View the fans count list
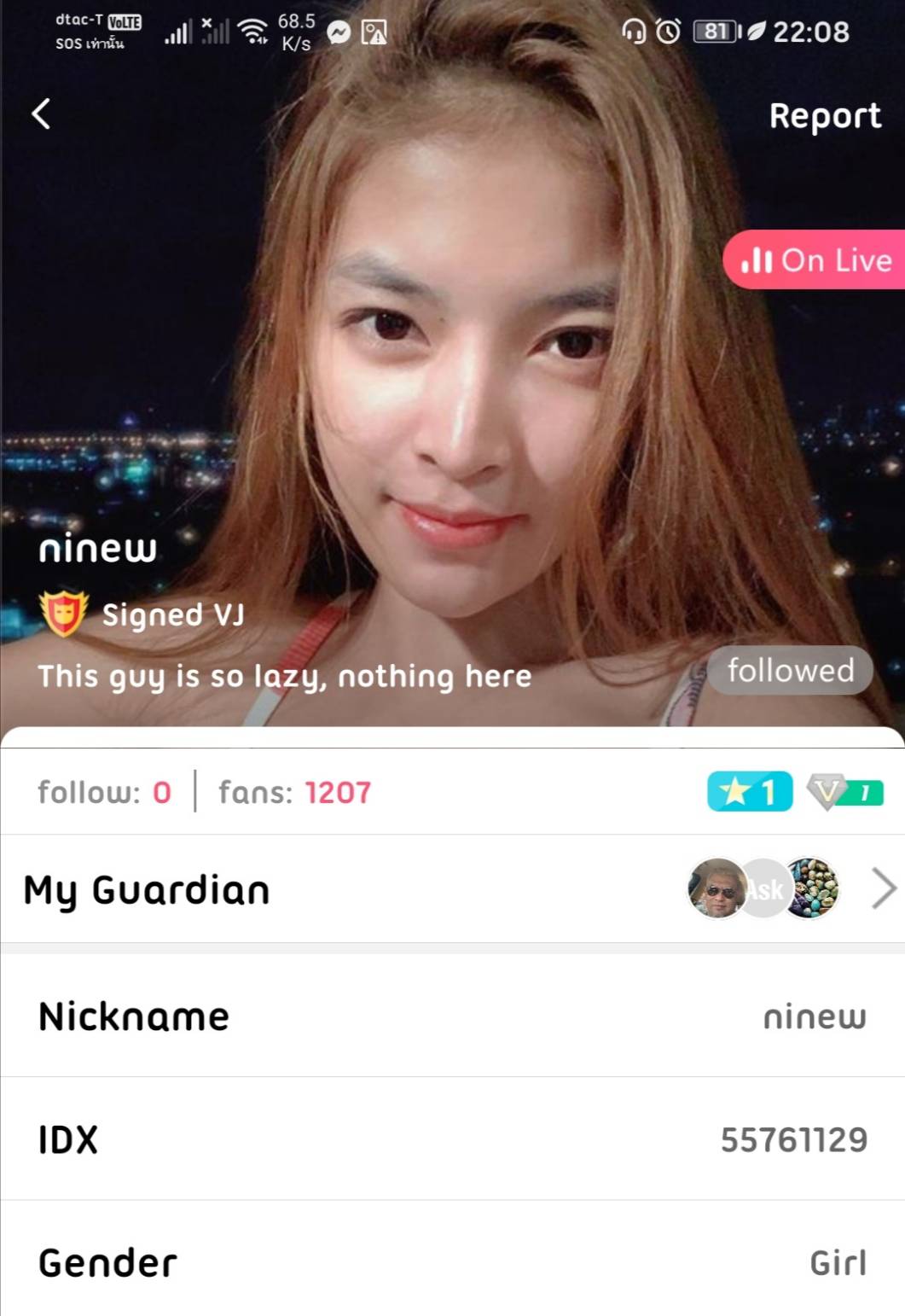 pos(294,792)
